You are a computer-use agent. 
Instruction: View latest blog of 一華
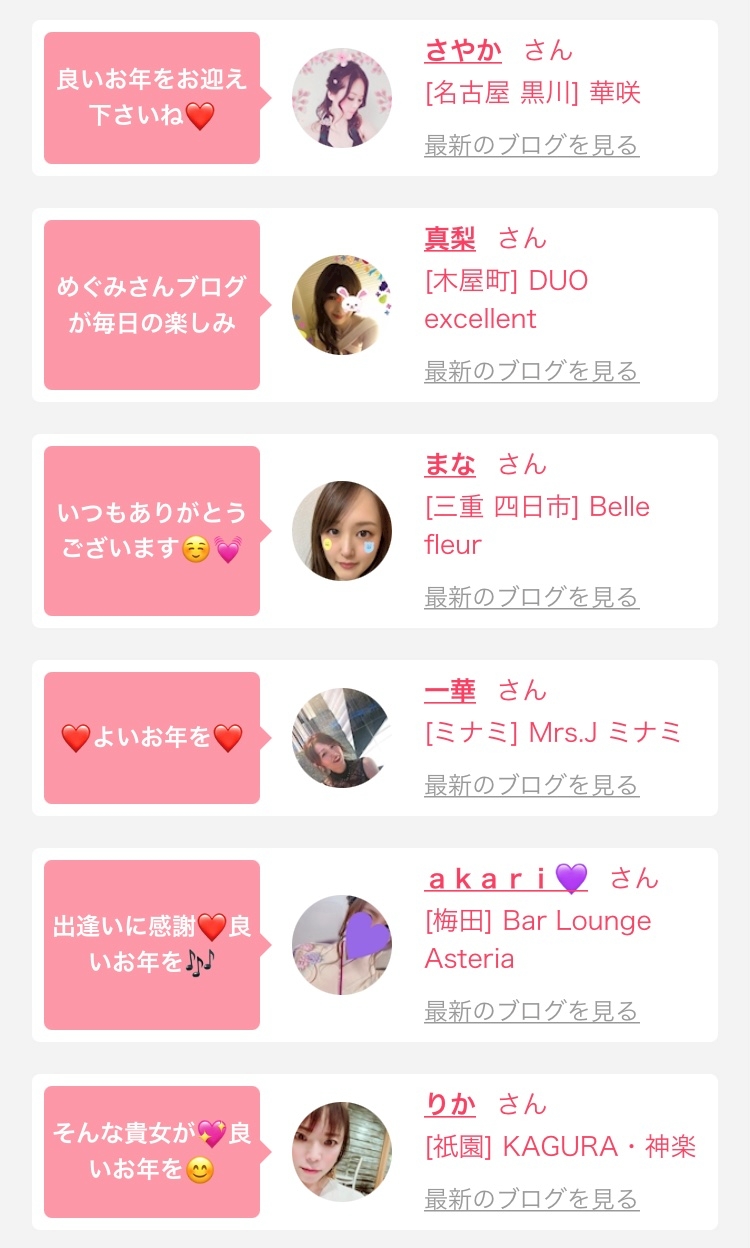[x=531, y=785]
